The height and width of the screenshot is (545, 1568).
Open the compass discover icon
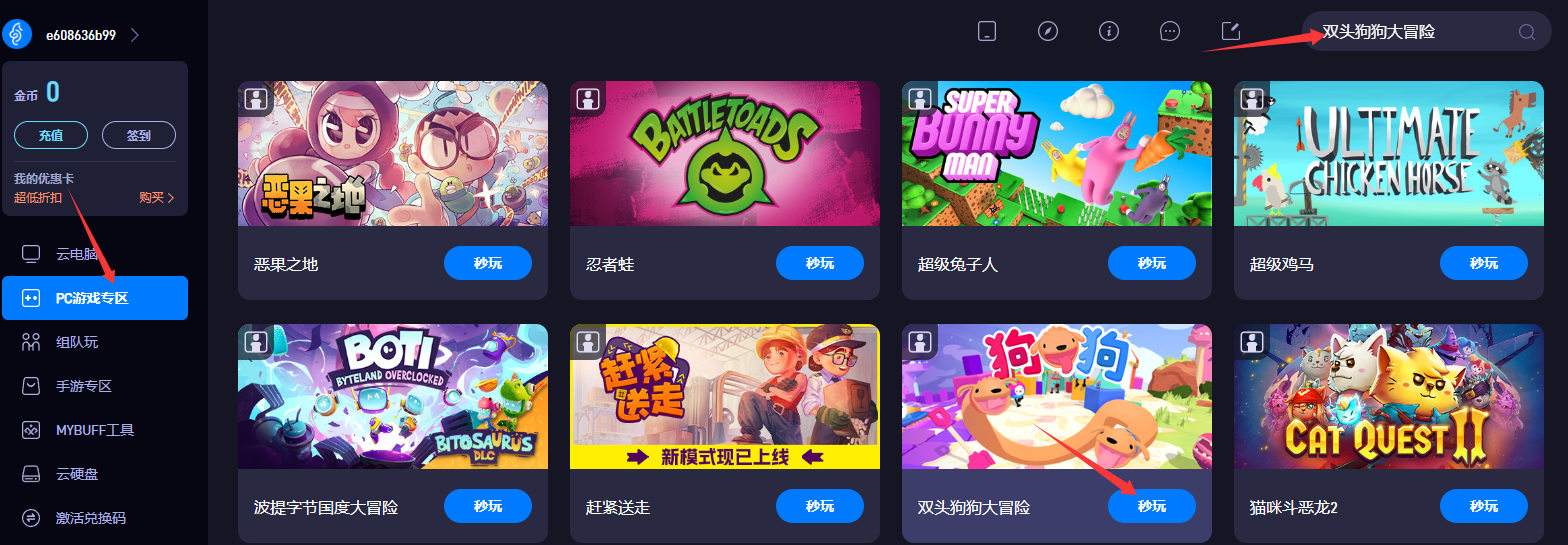pyautogui.click(x=1047, y=31)
